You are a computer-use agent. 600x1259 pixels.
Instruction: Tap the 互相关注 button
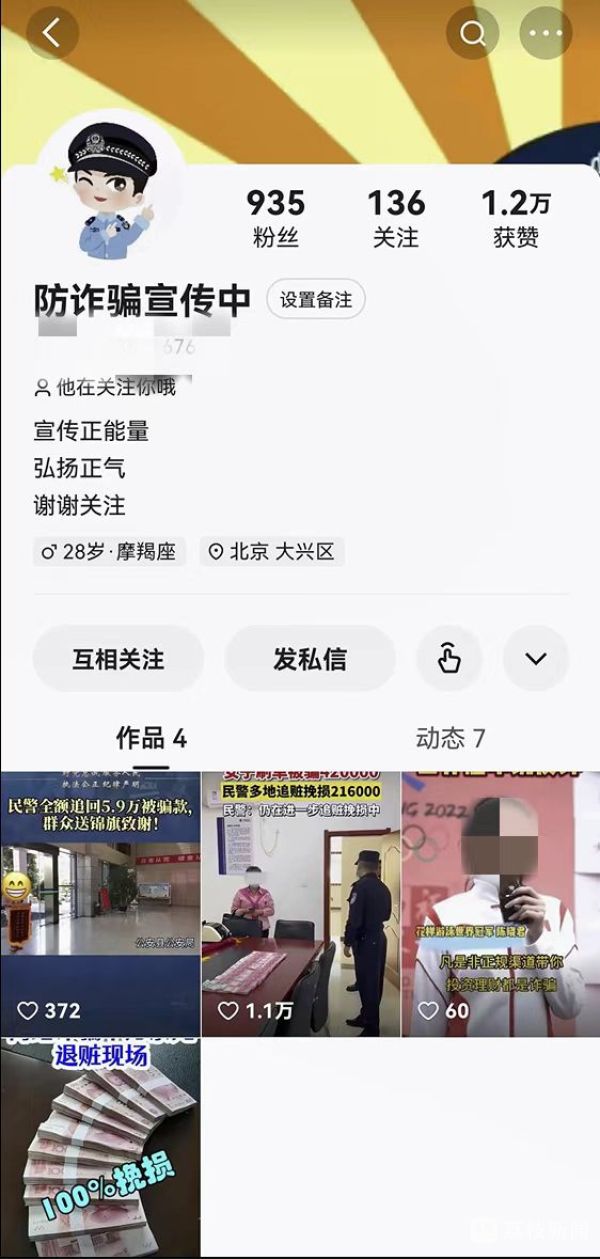pyautogui.click(x=118, y=659)
